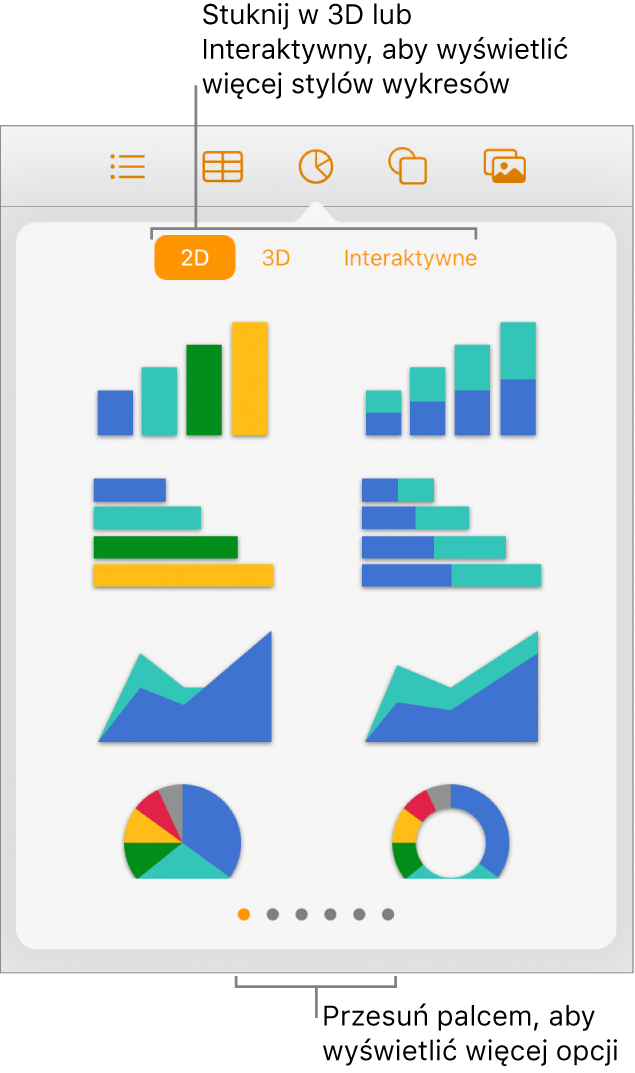This screenshot has height=1073, width=635.
Task: Add the stacked area chart
Action: (453, 688)
